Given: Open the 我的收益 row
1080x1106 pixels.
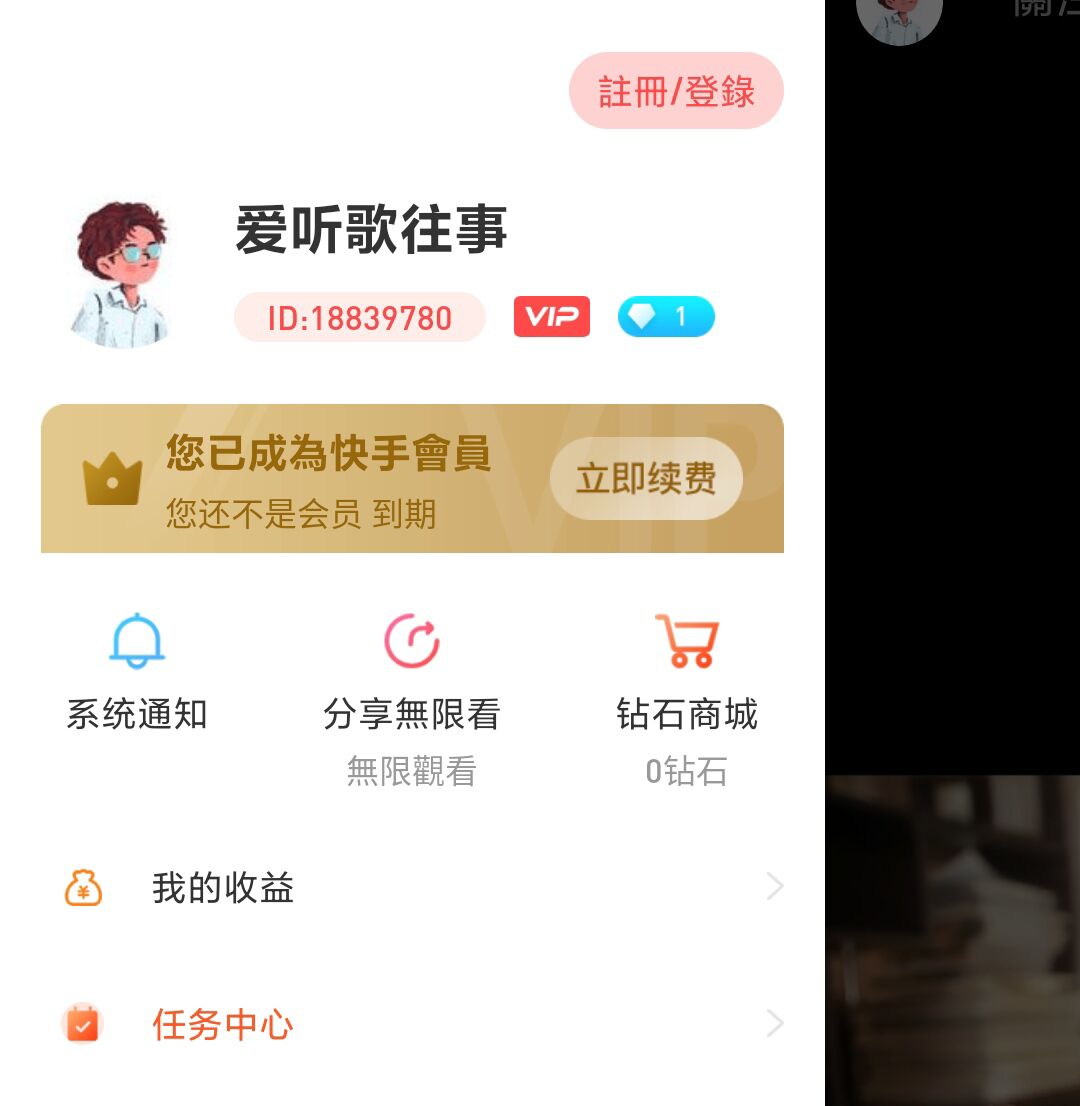Looking at the screenshot, I should point(411,888).
